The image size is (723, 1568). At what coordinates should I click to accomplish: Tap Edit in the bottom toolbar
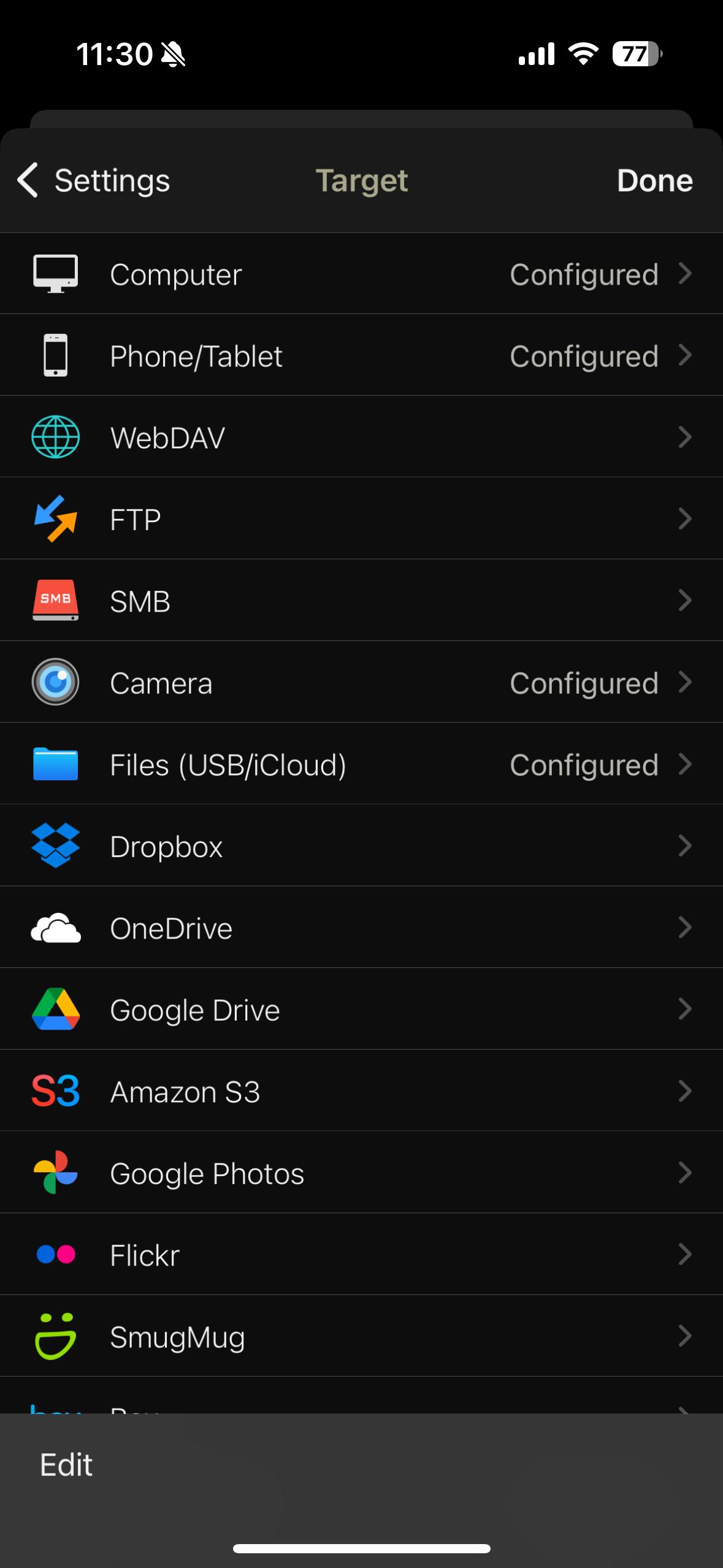point(66,1465)
